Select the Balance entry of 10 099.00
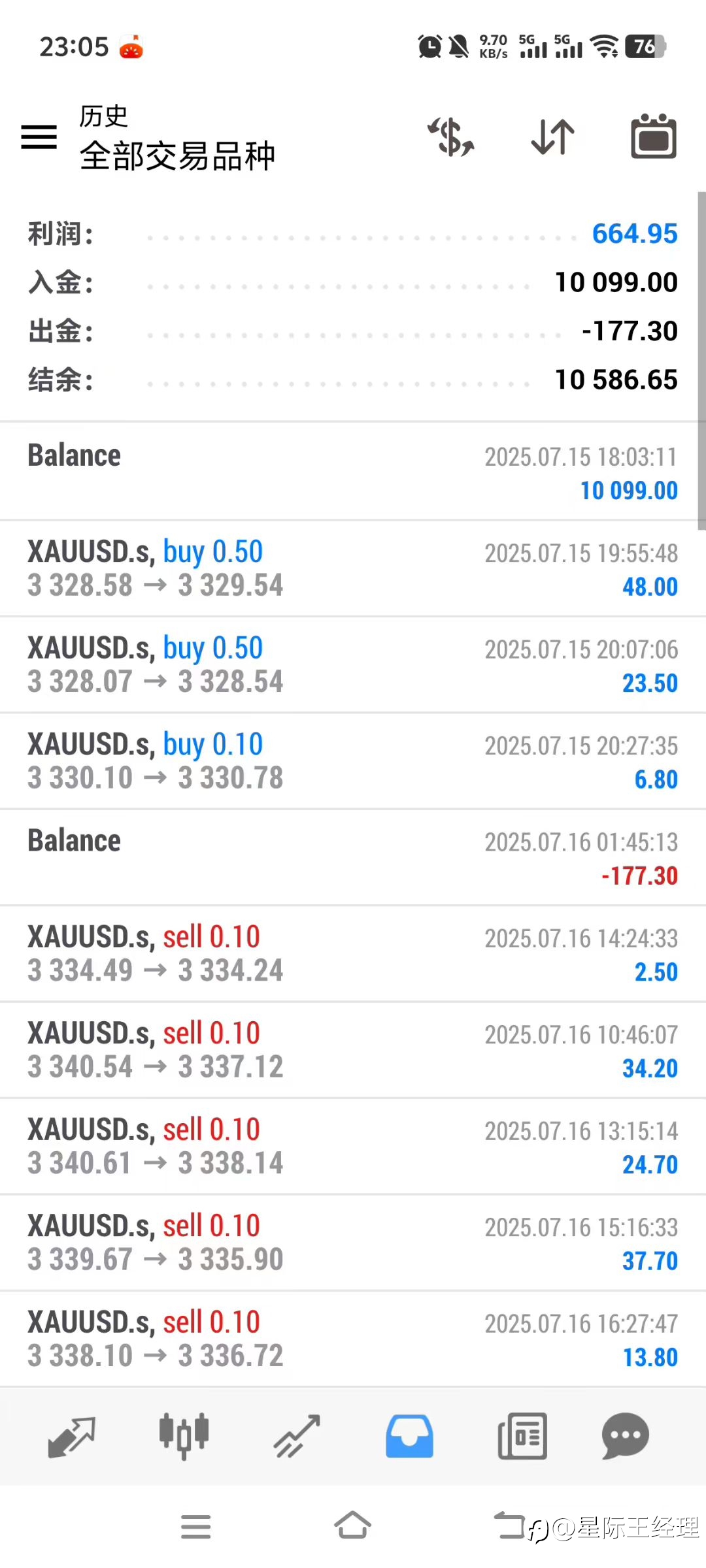 coord(353,472)
